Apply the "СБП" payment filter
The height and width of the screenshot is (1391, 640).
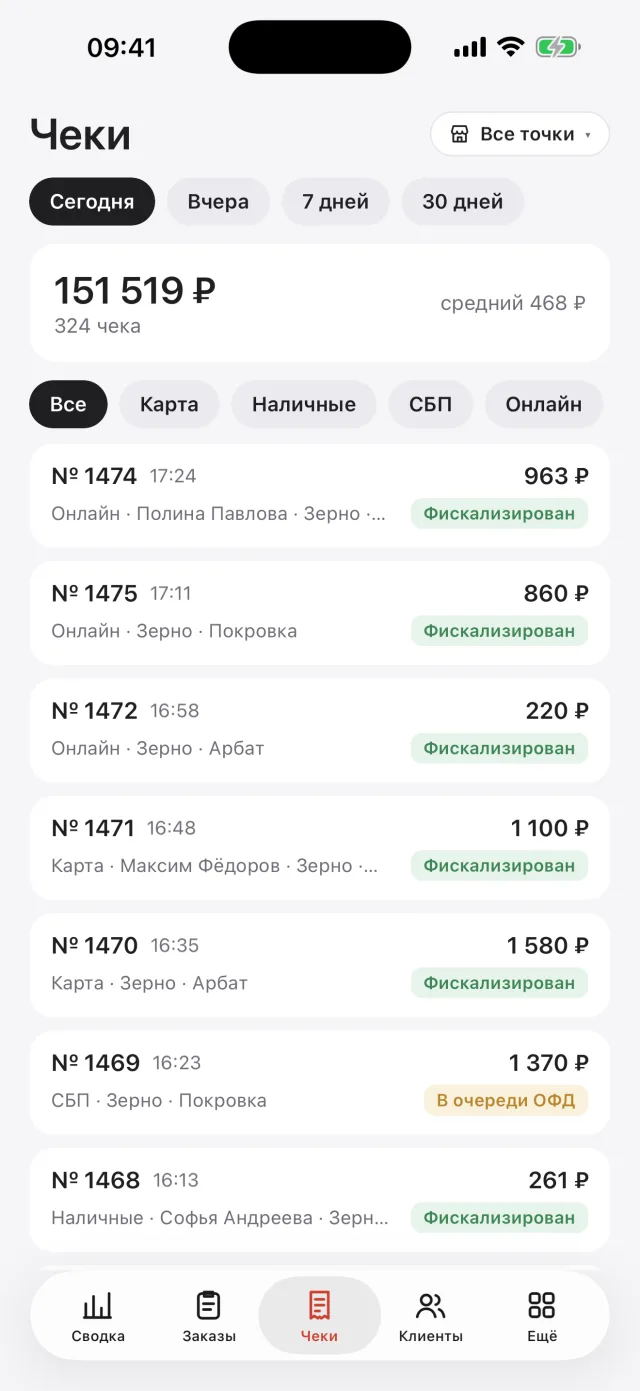[x=431, y=404]
